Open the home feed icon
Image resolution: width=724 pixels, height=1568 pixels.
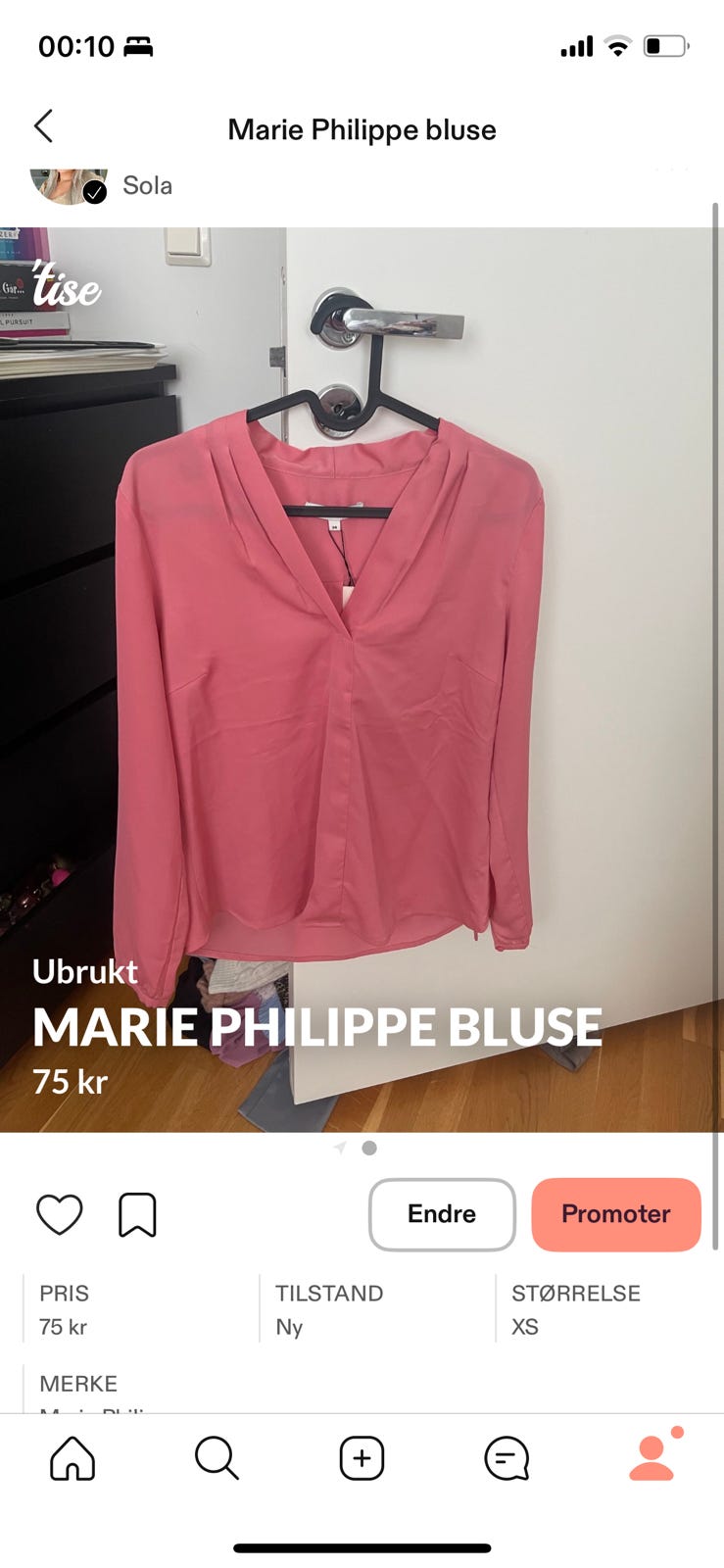pyautogui.click(x=72, y=1457)
